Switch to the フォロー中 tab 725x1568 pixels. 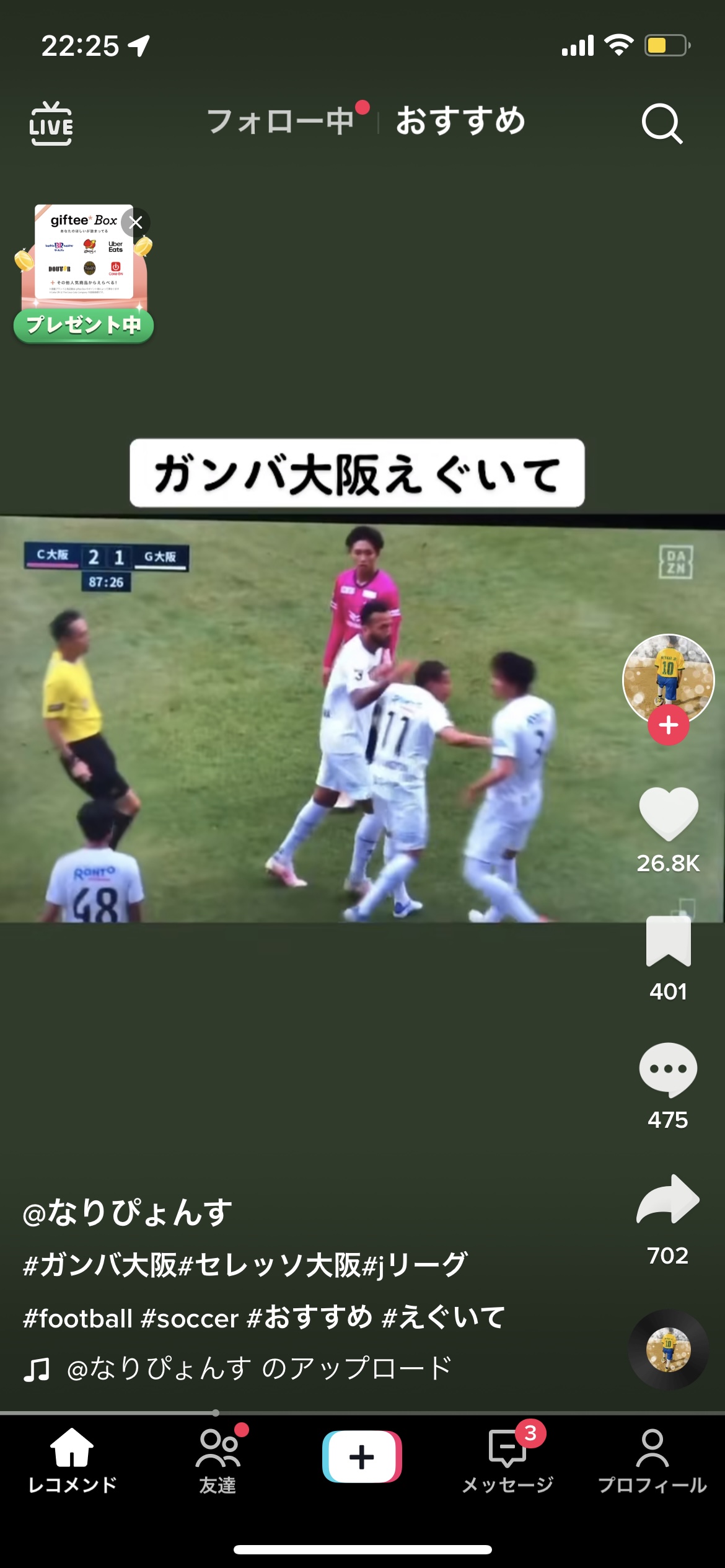click(280, 121)
